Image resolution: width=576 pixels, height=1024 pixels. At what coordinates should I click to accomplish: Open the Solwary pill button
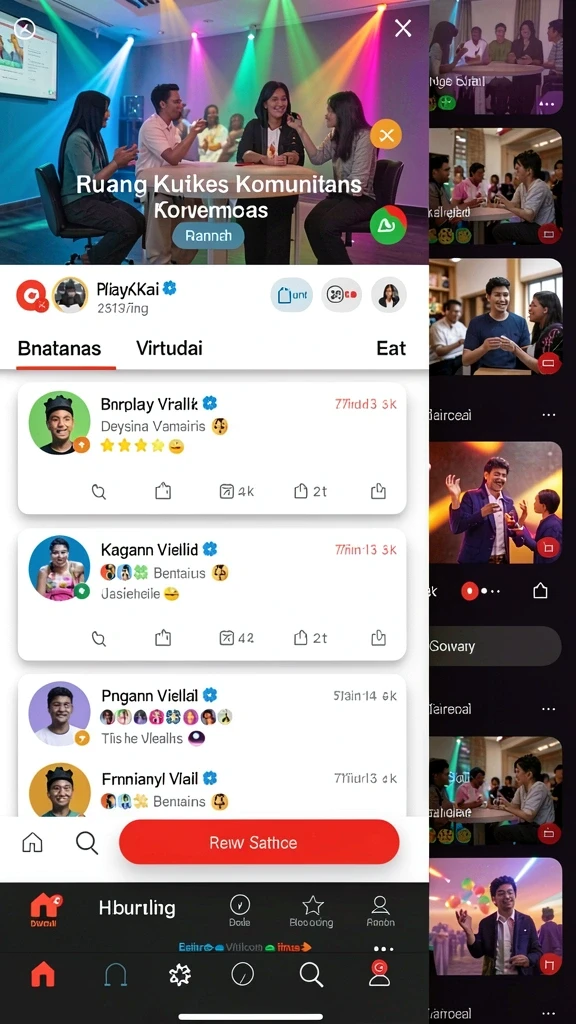[495, 647]
